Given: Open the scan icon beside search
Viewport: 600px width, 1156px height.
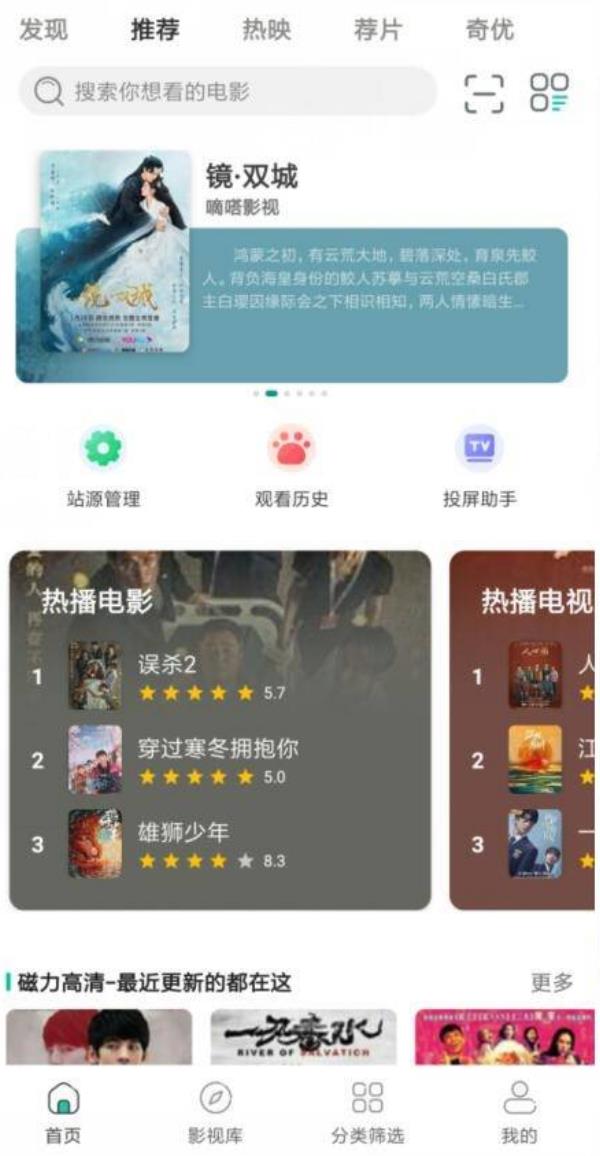Looking at the screenshot, I should coord(485,92).
